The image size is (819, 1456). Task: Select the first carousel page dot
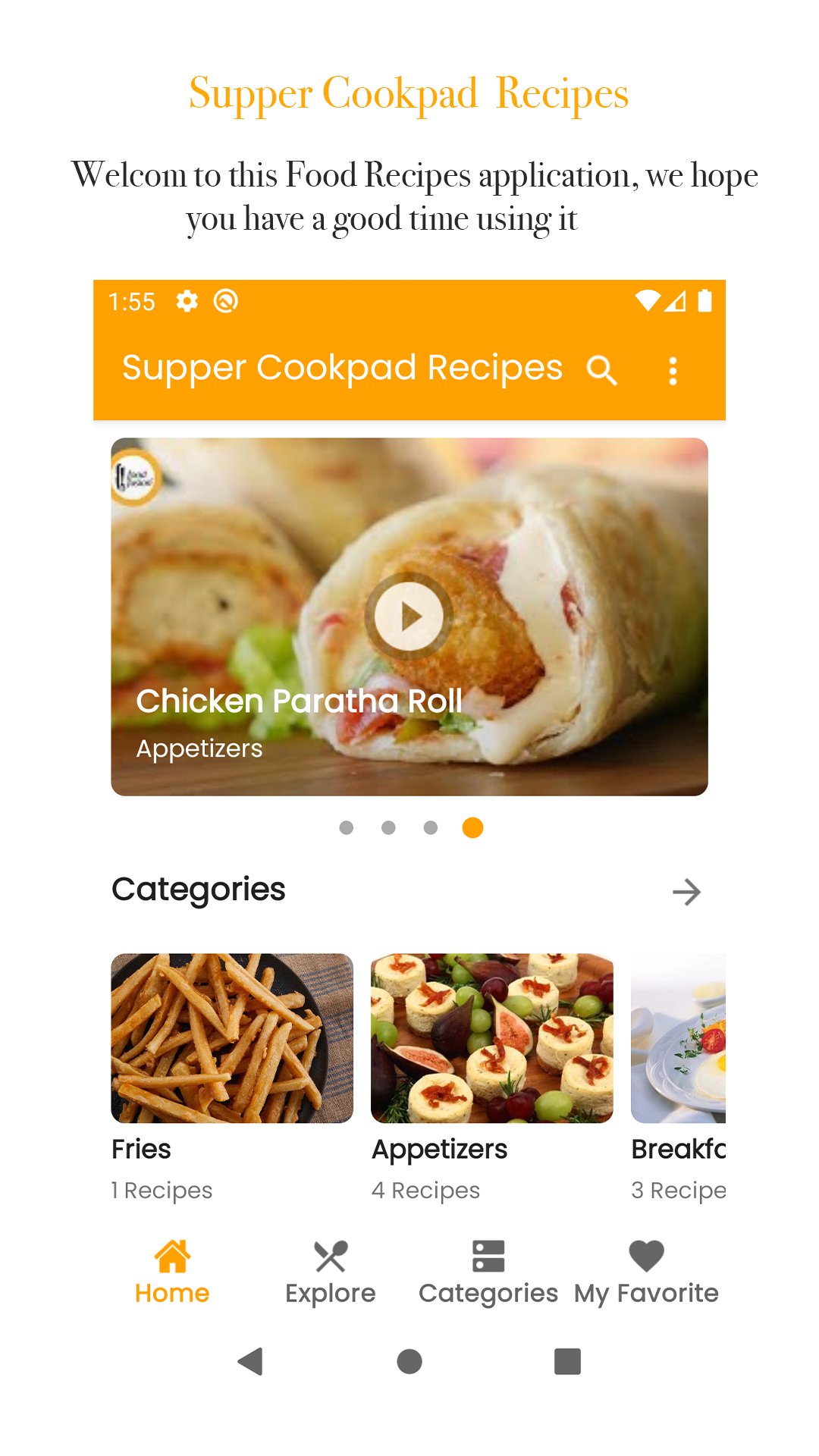(348, 829)
